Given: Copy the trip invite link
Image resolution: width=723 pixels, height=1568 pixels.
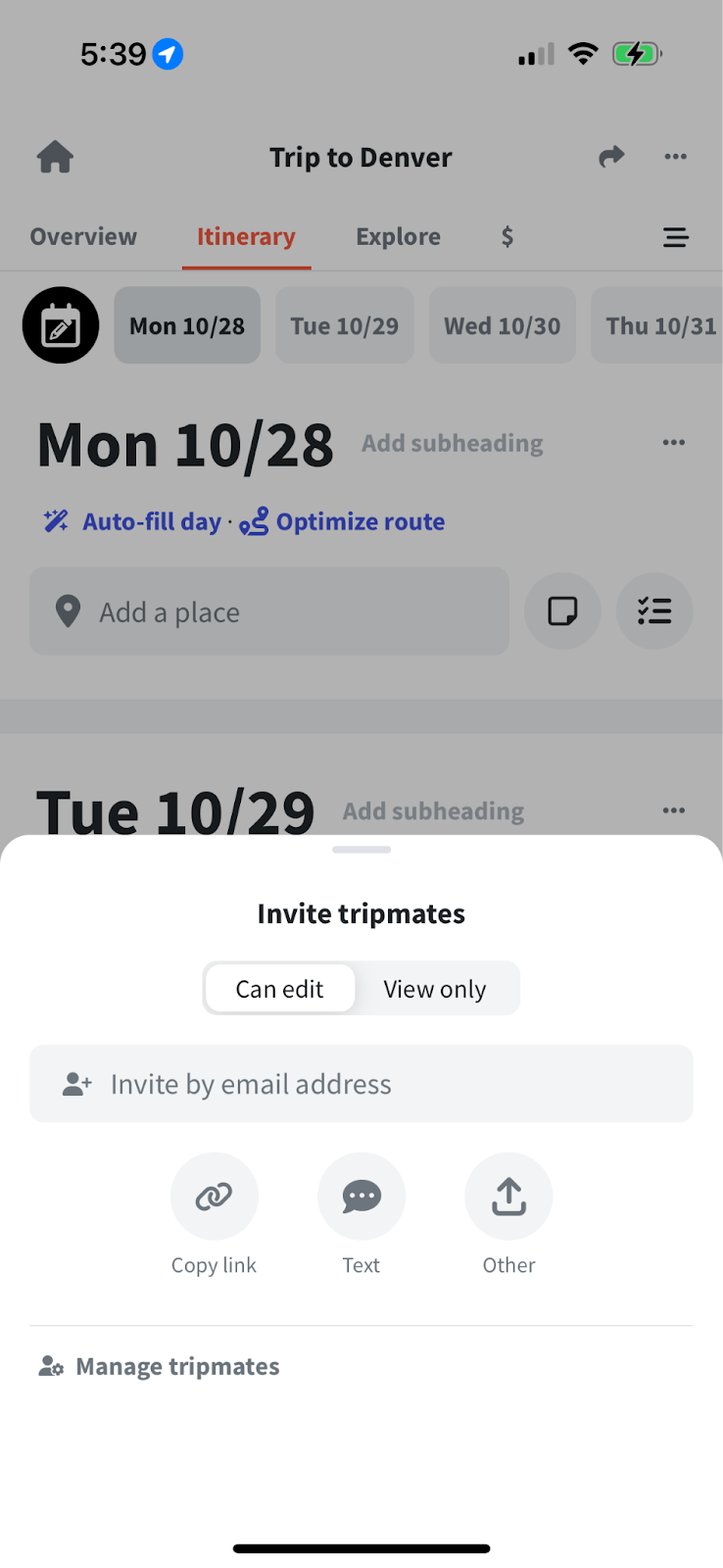Looking at the screenshot, I should pyautogui.click(x=214, y=1197).
